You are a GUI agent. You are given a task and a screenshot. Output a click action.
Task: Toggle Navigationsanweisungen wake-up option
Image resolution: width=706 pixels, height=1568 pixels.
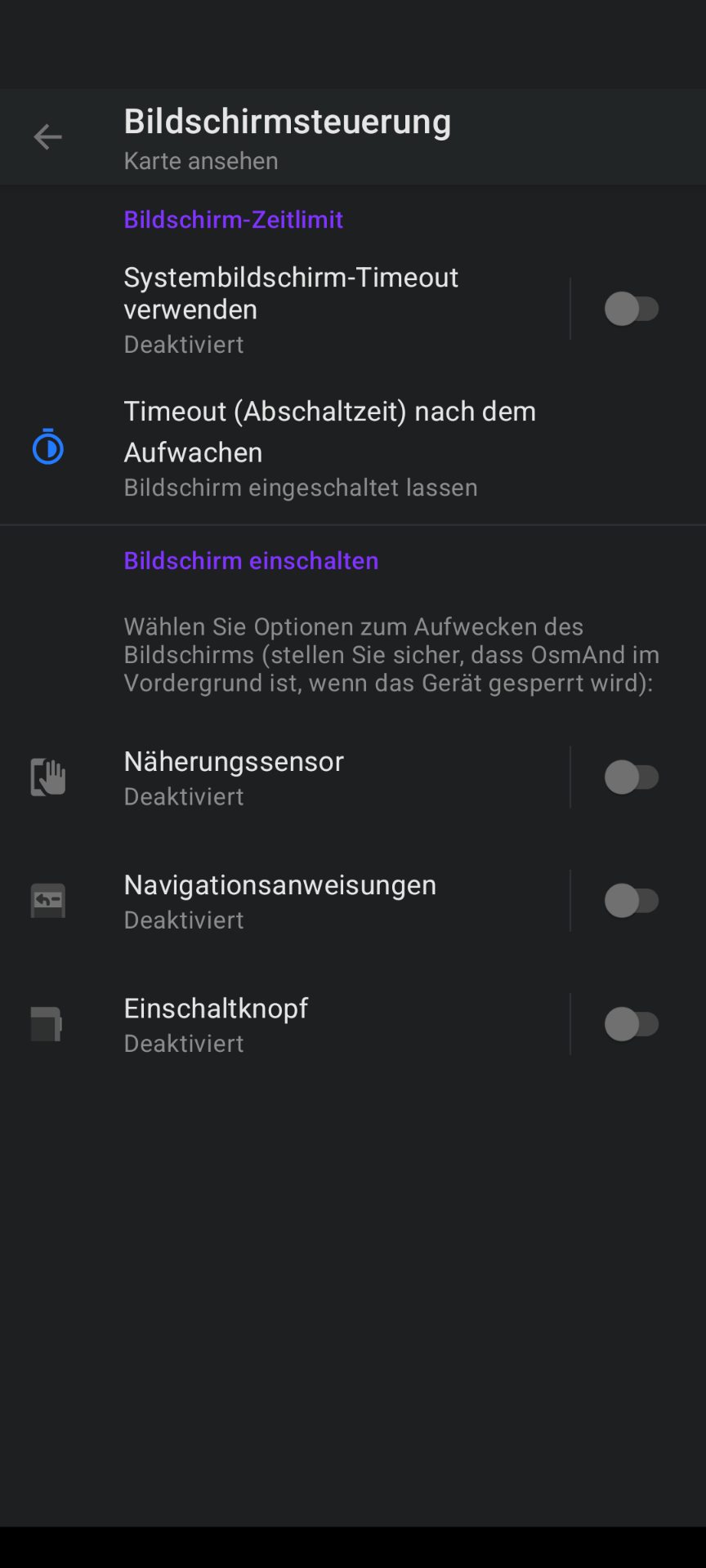pyautogui.click(x=631, y=901)
